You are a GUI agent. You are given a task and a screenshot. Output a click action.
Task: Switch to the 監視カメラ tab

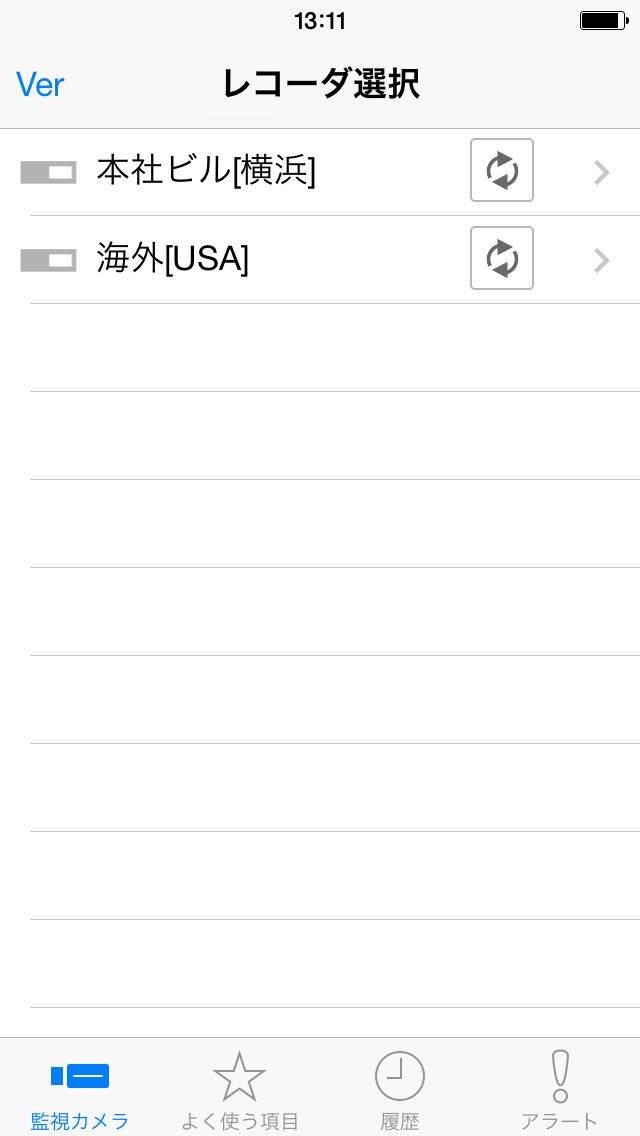[80, 1090]
